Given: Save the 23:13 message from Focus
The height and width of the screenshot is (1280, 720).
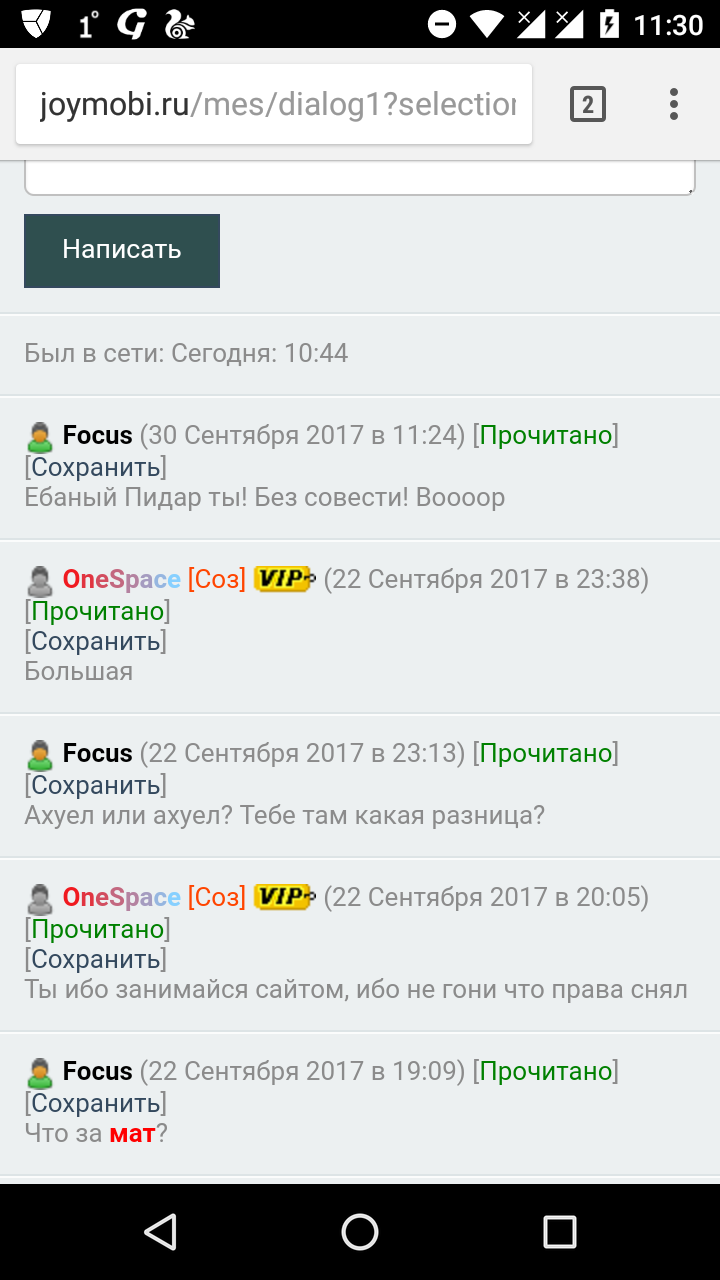Looking at the screenshot, I should pyautogui.click(x=96, y=785).
